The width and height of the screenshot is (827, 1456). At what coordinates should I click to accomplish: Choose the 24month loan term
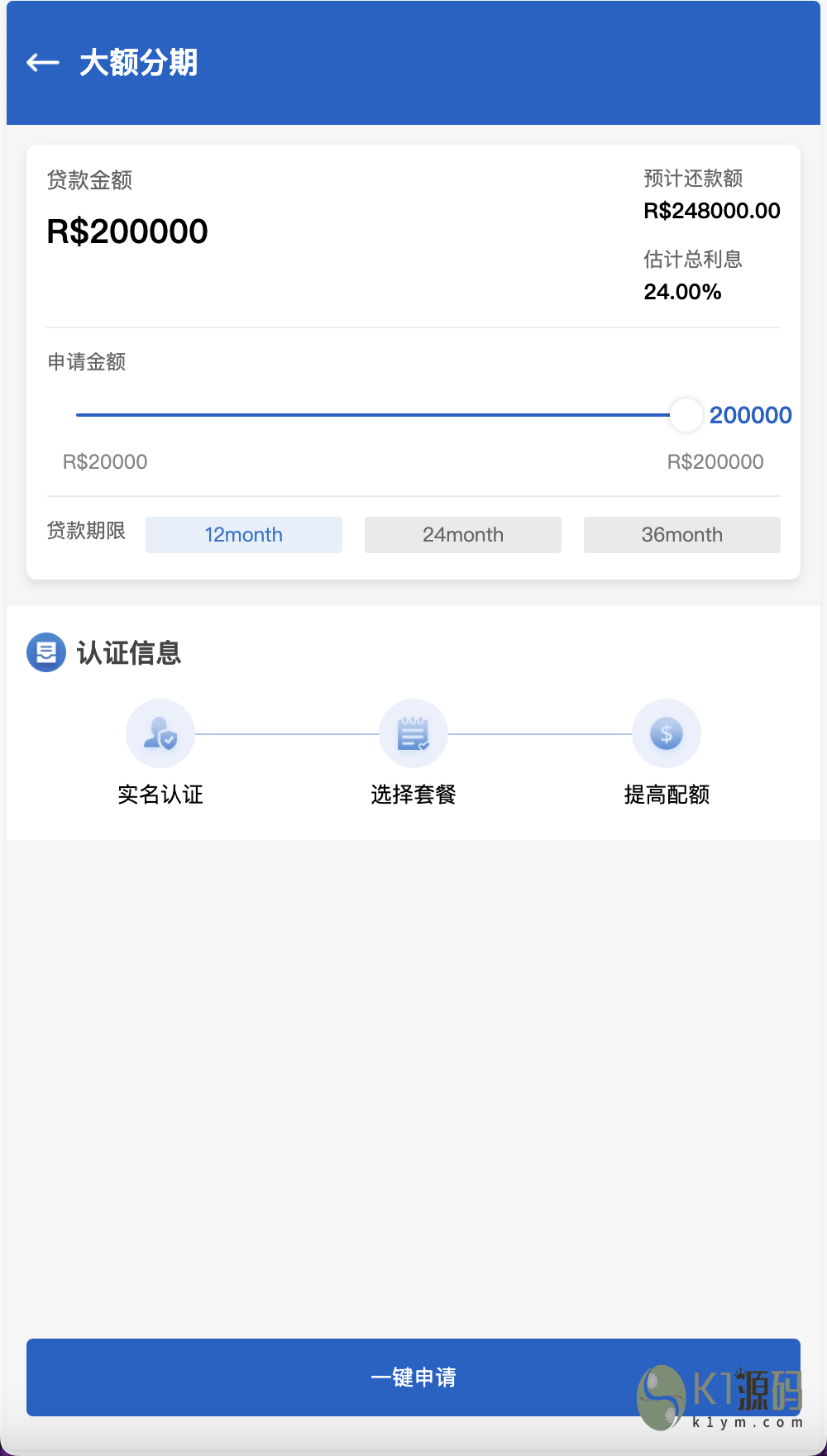click(463, 535)
